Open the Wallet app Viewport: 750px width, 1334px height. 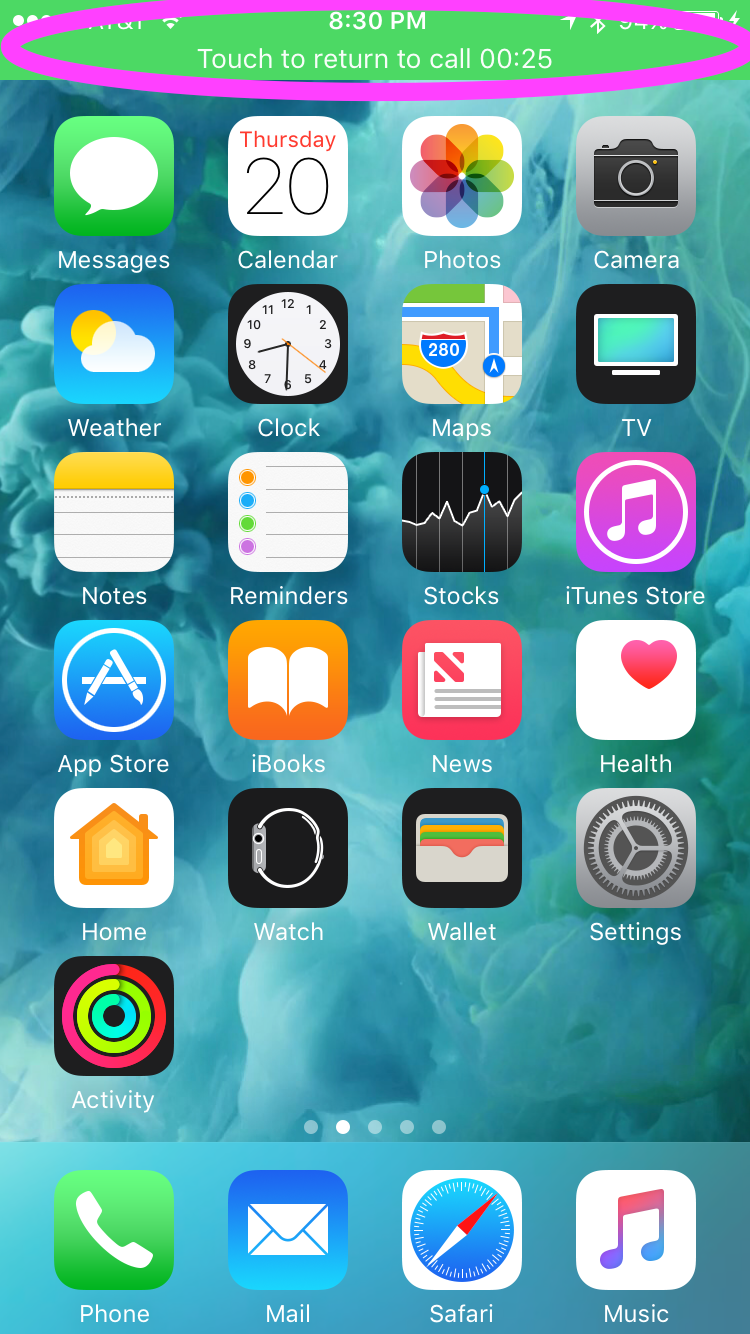(462, 848)
